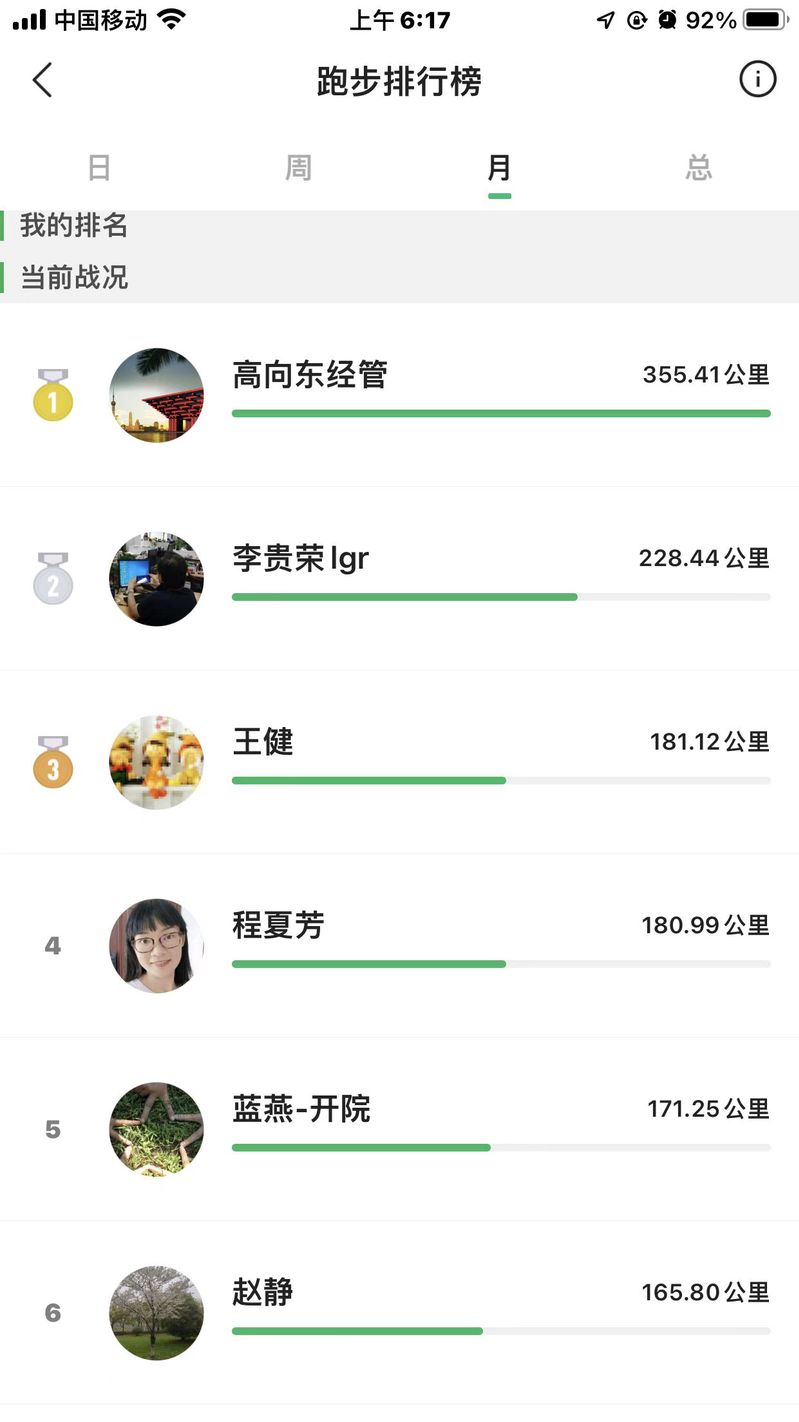View 王健's running profile
This screenshot has width=799, height=1422.
(x=400, y=762)
